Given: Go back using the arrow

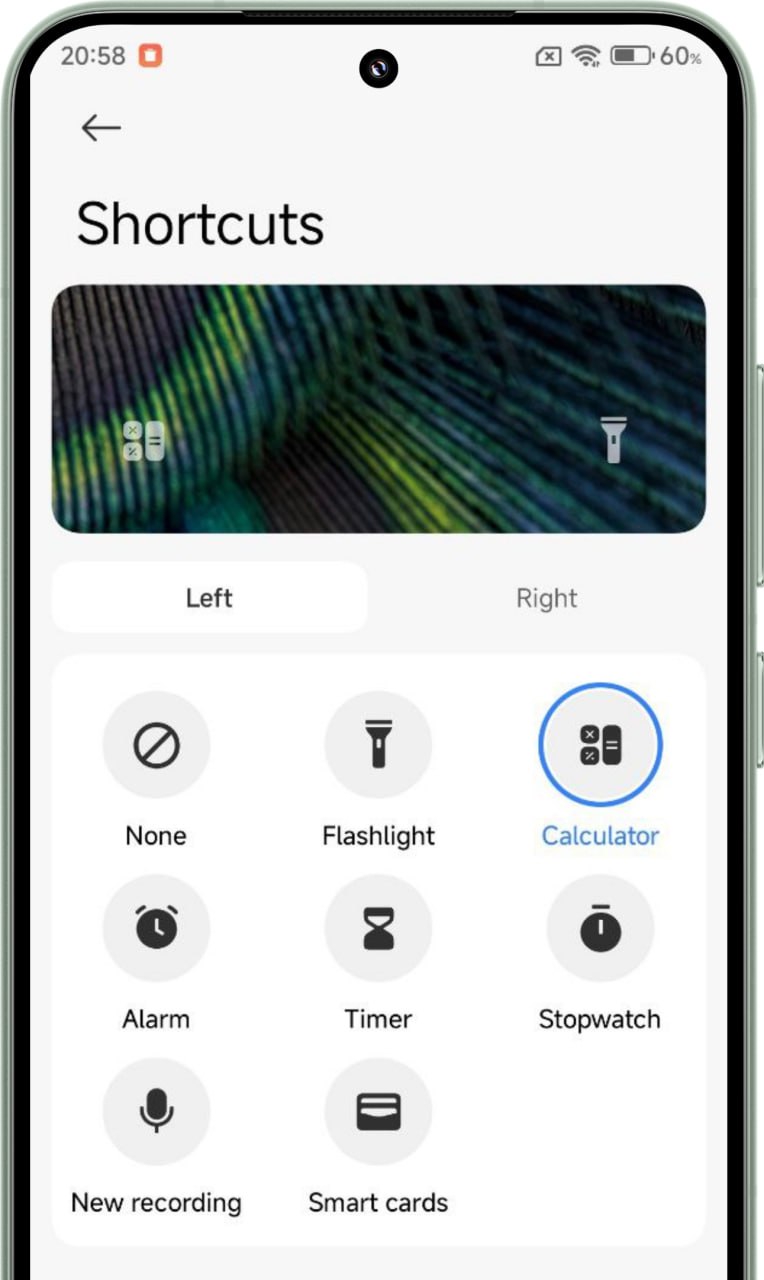Looking at the screenshot, I should pyautogui.click(x=101, y=128).
